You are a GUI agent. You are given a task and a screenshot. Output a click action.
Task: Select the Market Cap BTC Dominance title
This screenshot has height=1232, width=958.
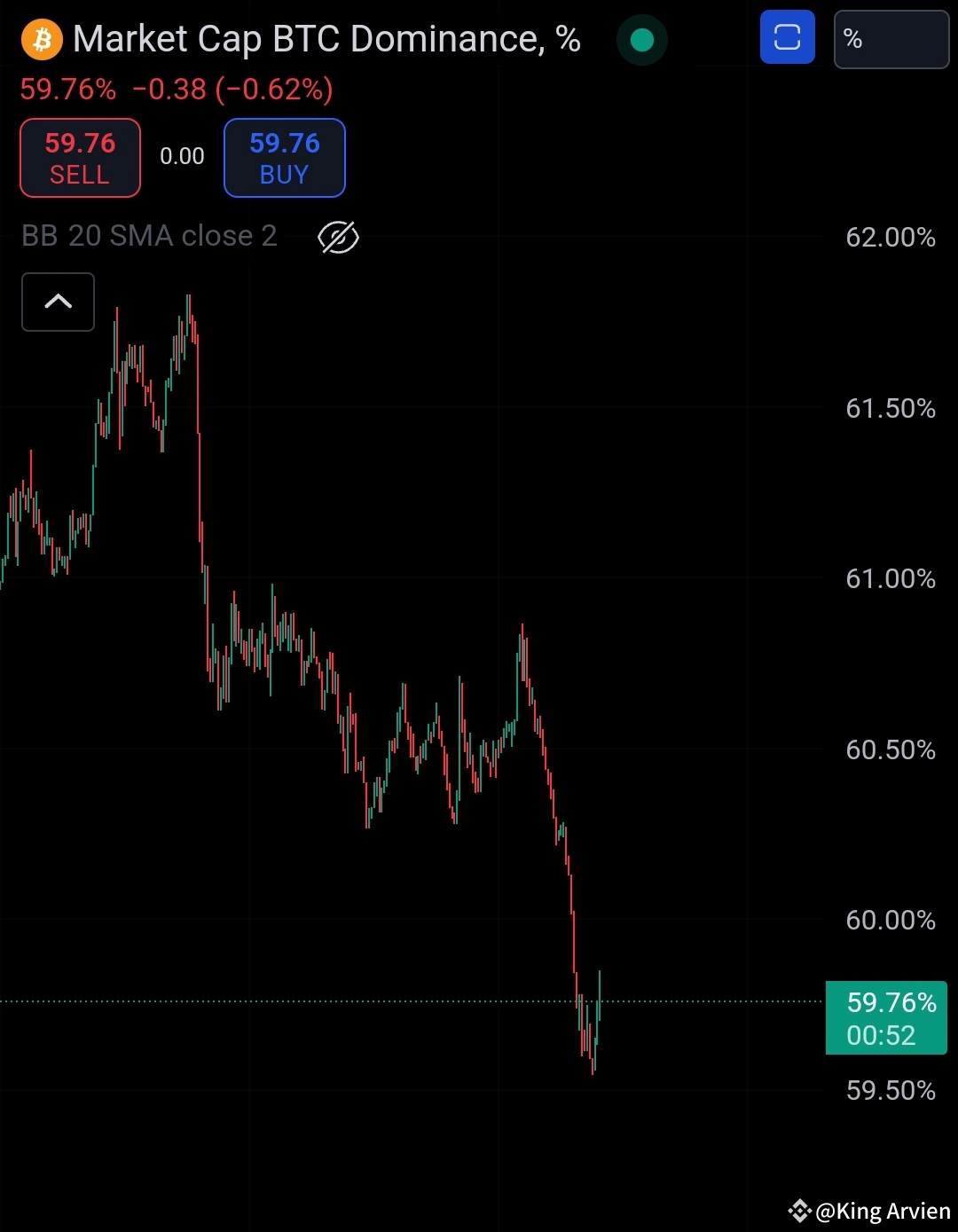coord(326,38)
